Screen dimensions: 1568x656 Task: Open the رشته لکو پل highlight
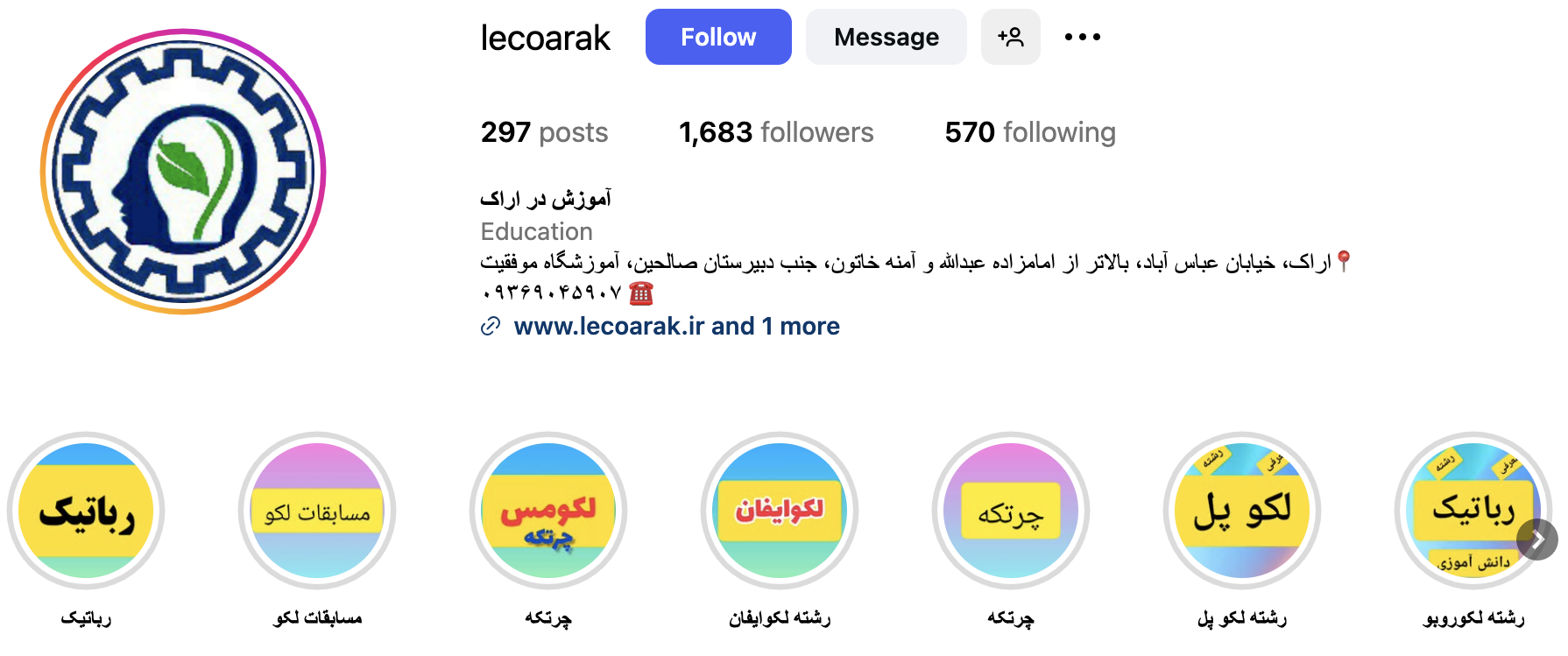coord(1242,511)
